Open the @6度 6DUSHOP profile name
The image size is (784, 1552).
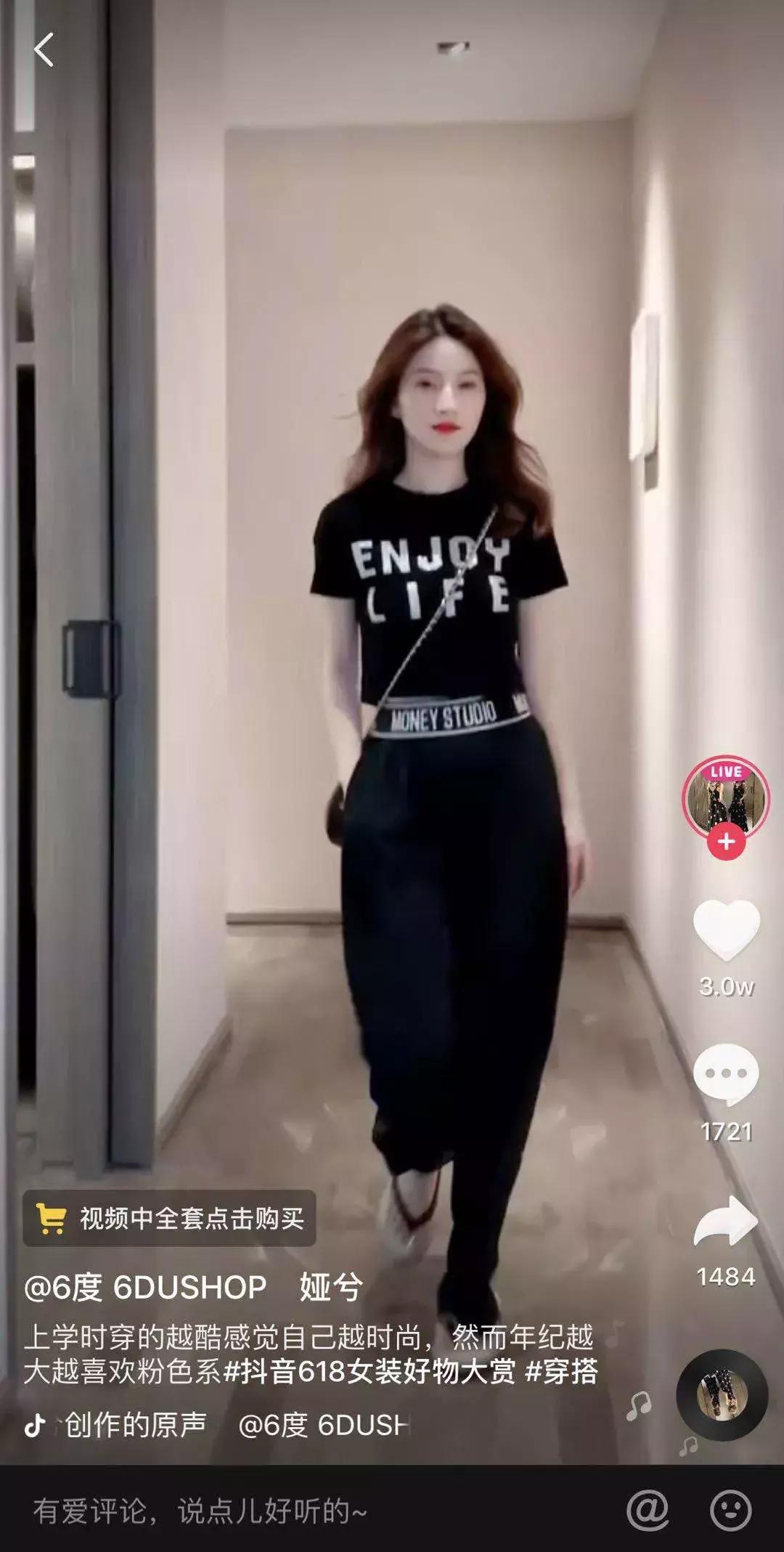pyautogui.click(x=145, y=1288)
